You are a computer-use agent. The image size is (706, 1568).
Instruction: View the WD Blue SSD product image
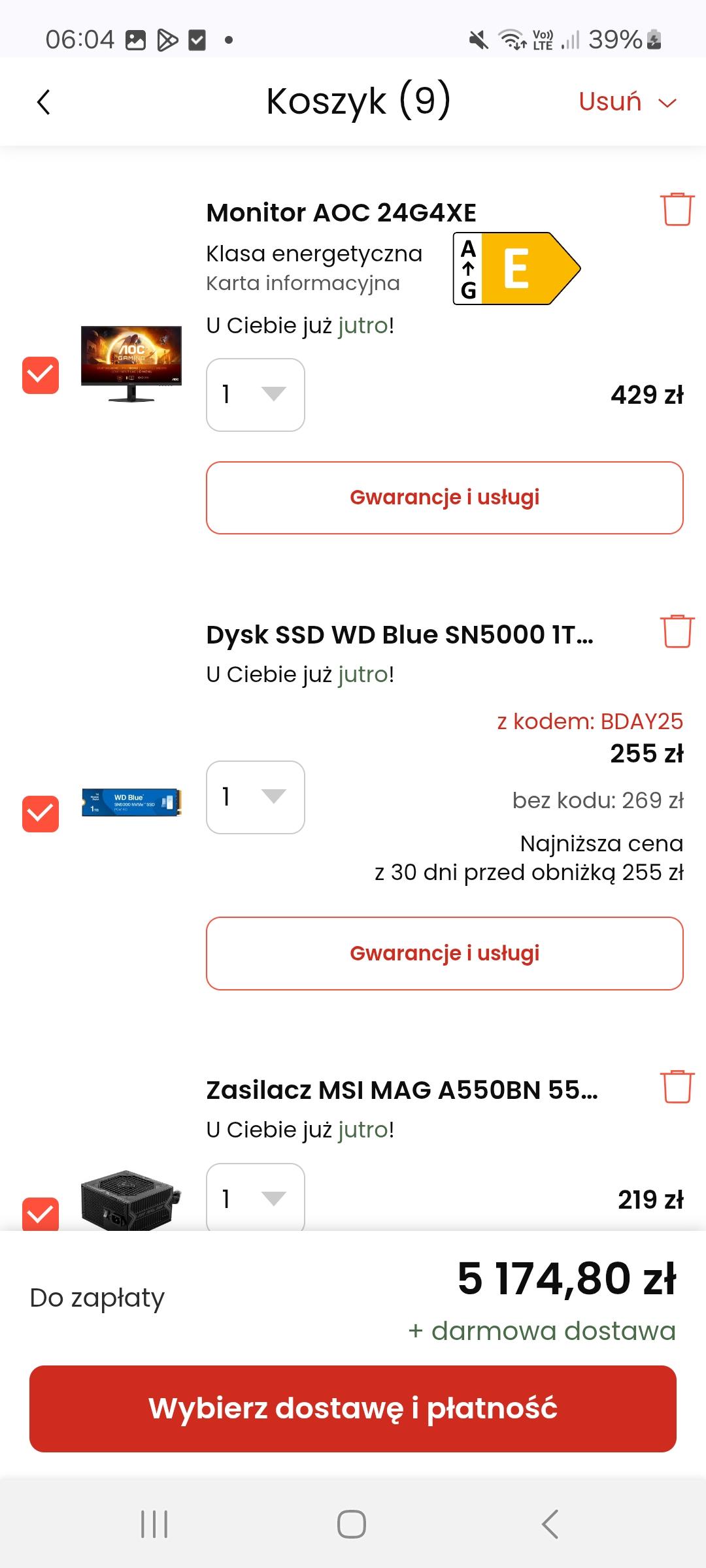[131, 802]
